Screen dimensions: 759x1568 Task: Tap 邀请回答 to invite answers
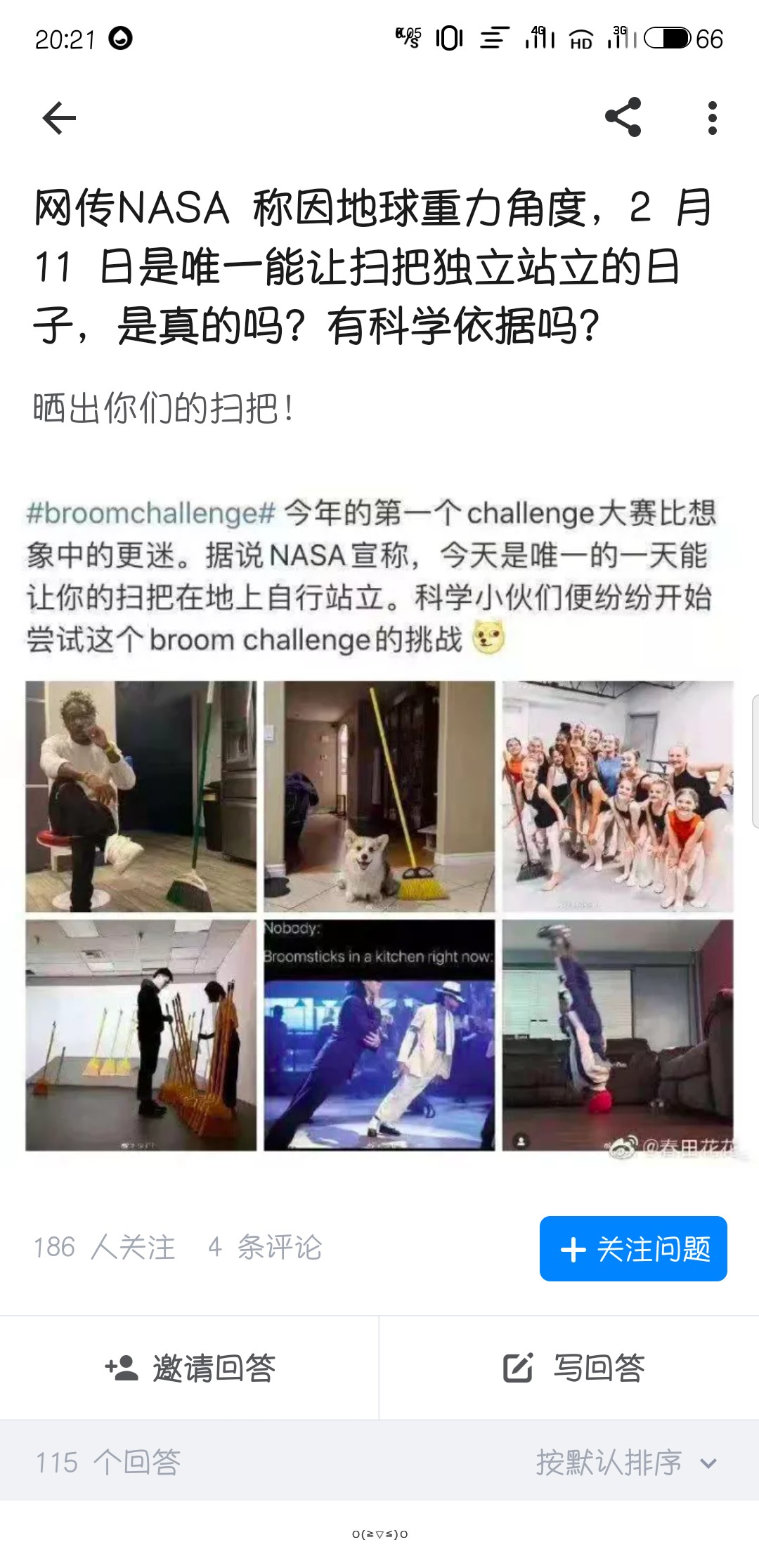pos(190,1368)
